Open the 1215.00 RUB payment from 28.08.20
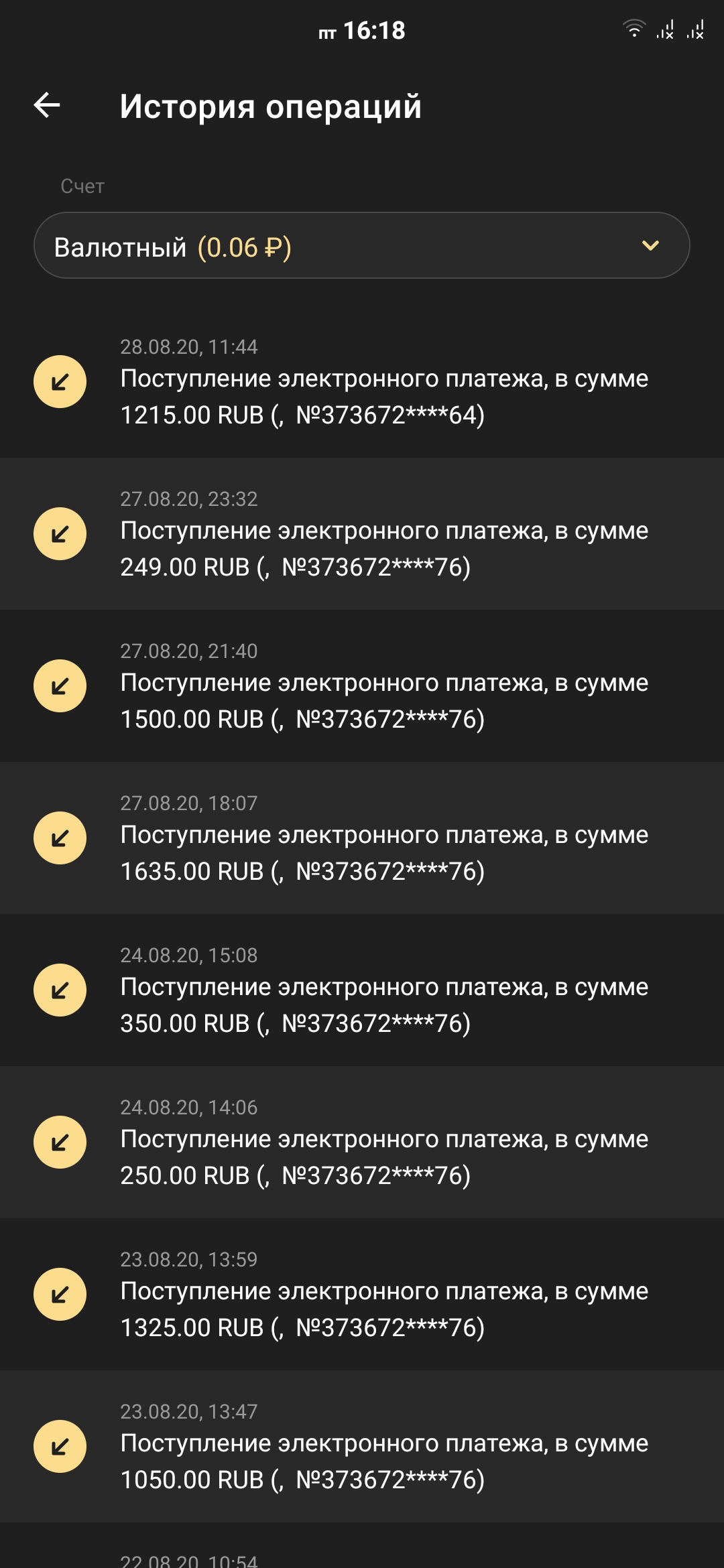The height and width of the screenshot is (1568, 724). coord(362,382)
